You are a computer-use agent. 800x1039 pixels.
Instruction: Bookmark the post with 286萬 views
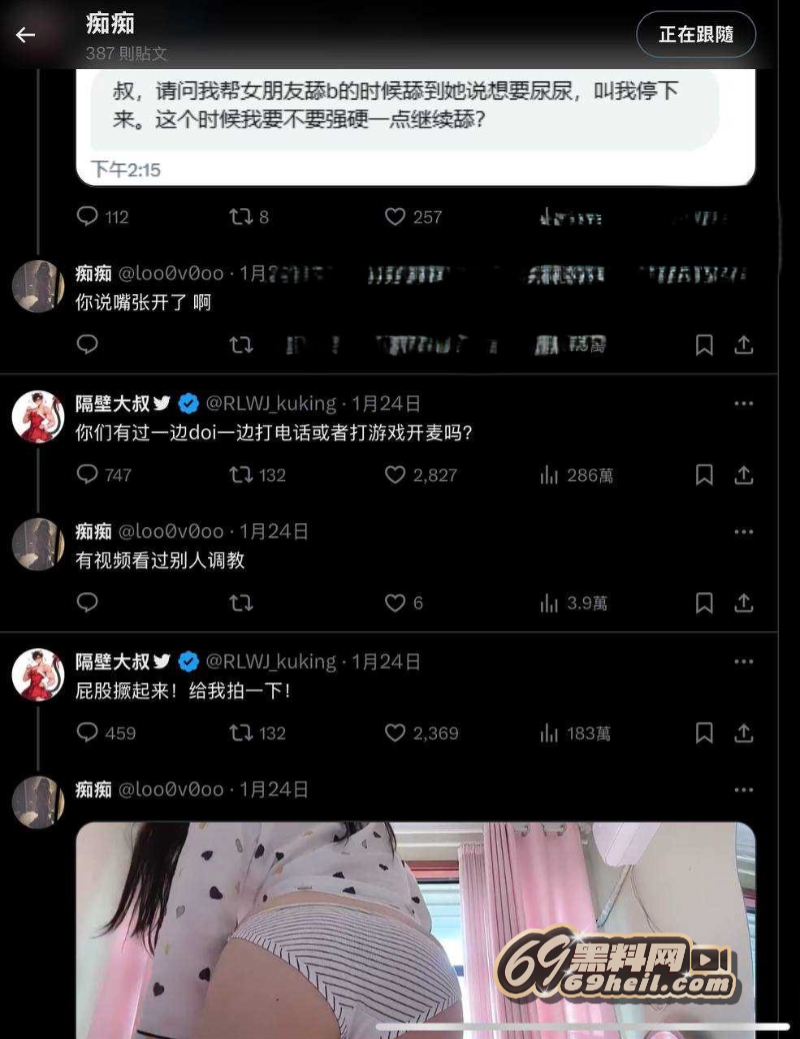[x=705, y=475]
